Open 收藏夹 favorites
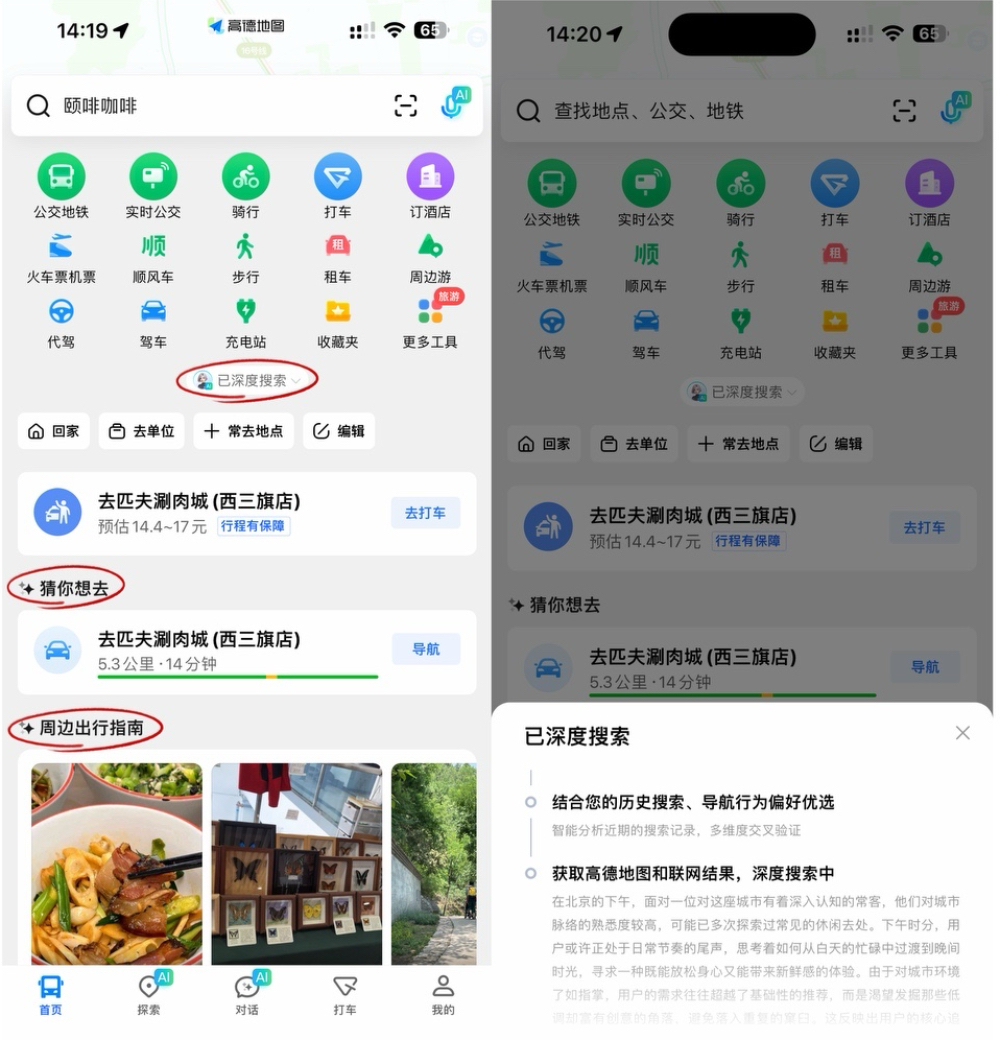The image size is (1000, 1040). (337, 320)
